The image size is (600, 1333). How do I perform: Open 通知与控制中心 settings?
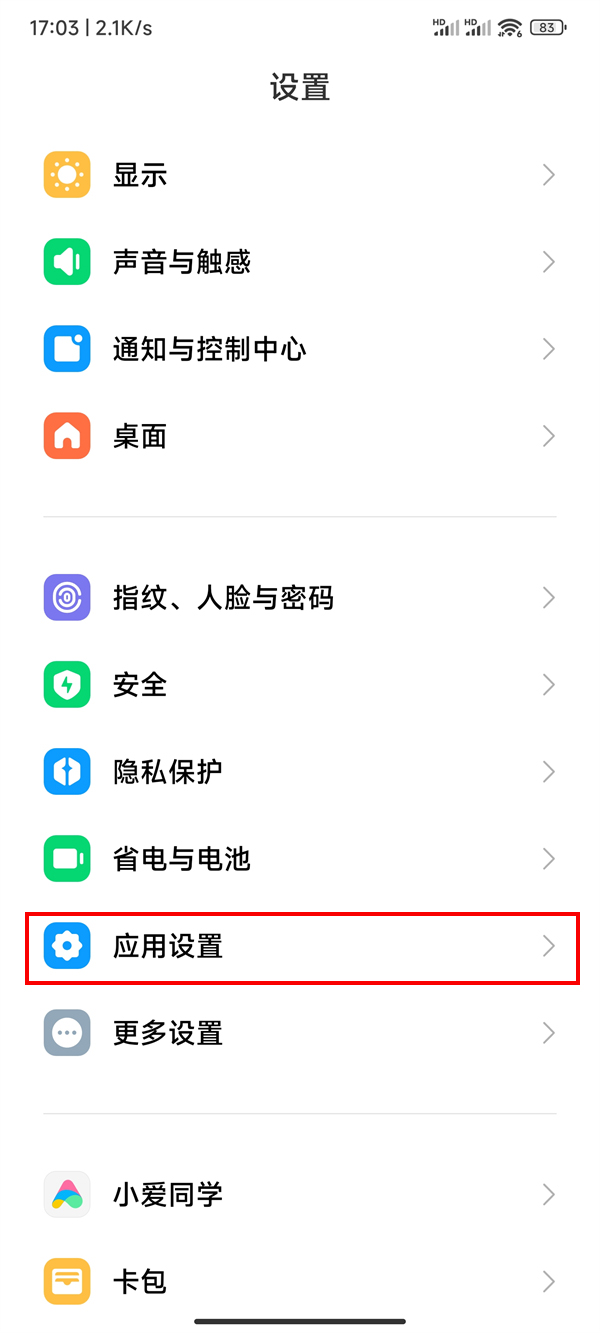pyautogui.click(x=300, y=350)
